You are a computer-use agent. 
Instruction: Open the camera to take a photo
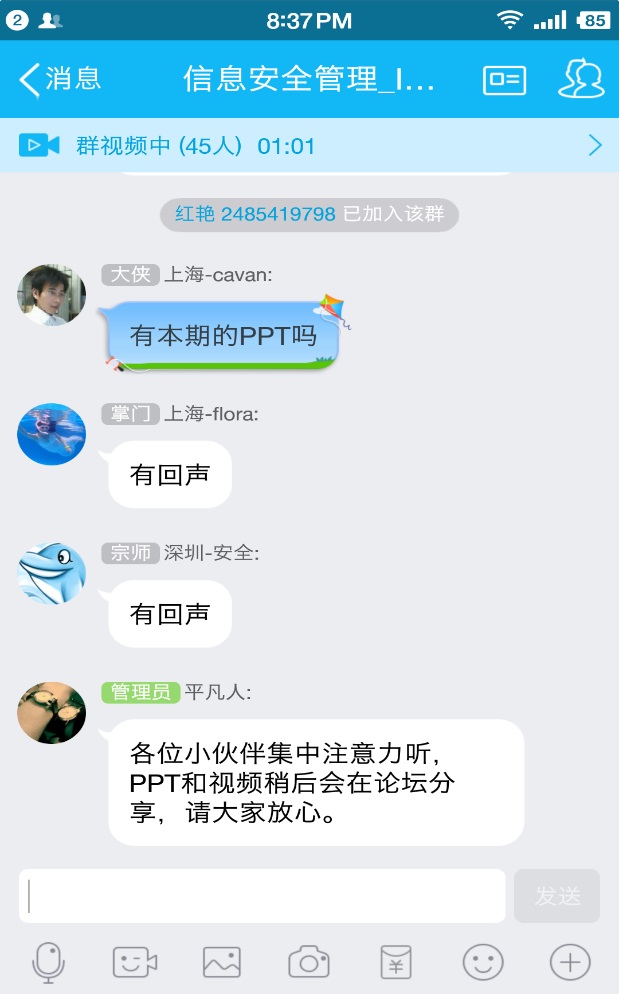(x=309, y=963)
